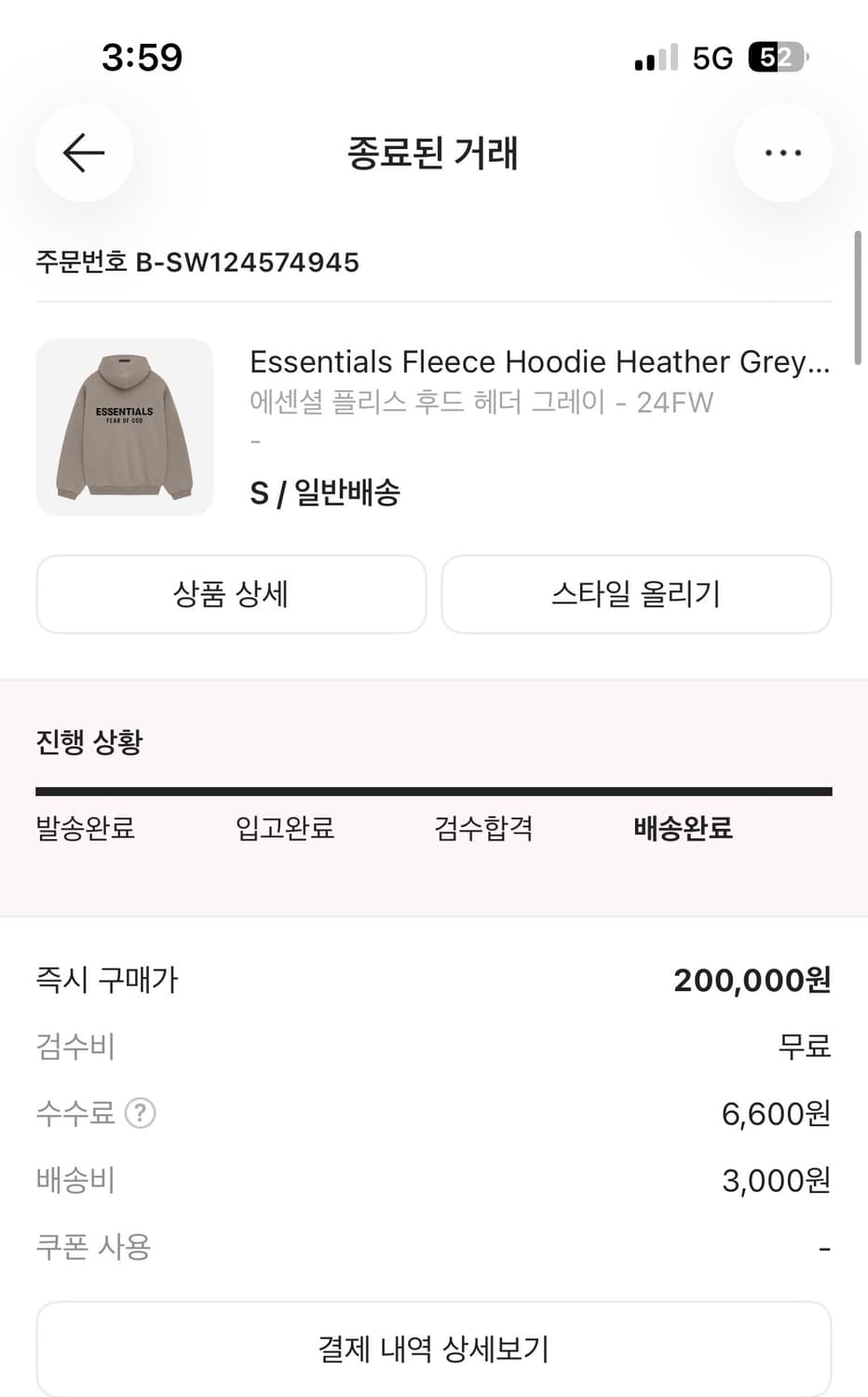
Task: Tap the back arrow icon
Action: coord(83,153)
